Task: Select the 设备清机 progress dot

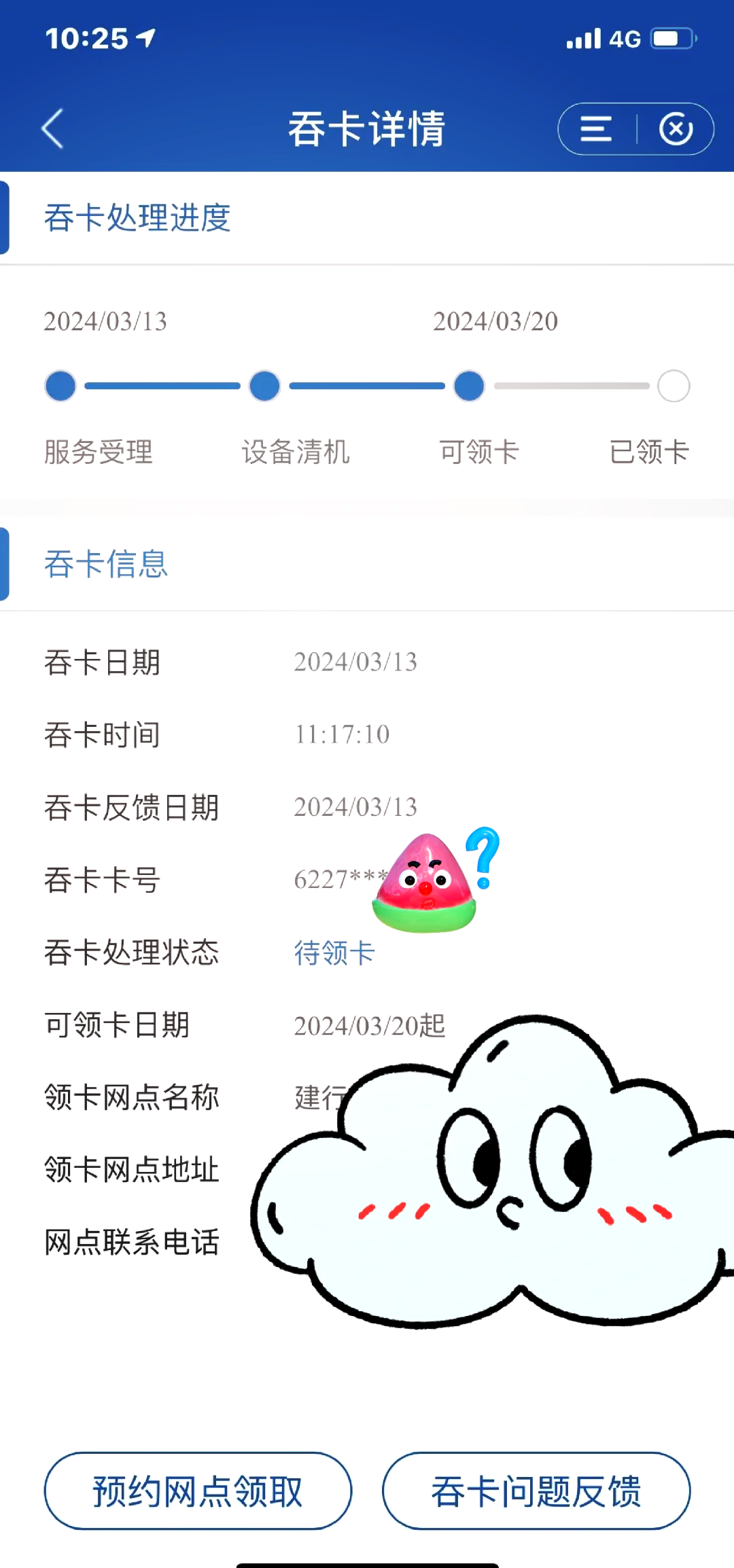Action: pos(264,385)
